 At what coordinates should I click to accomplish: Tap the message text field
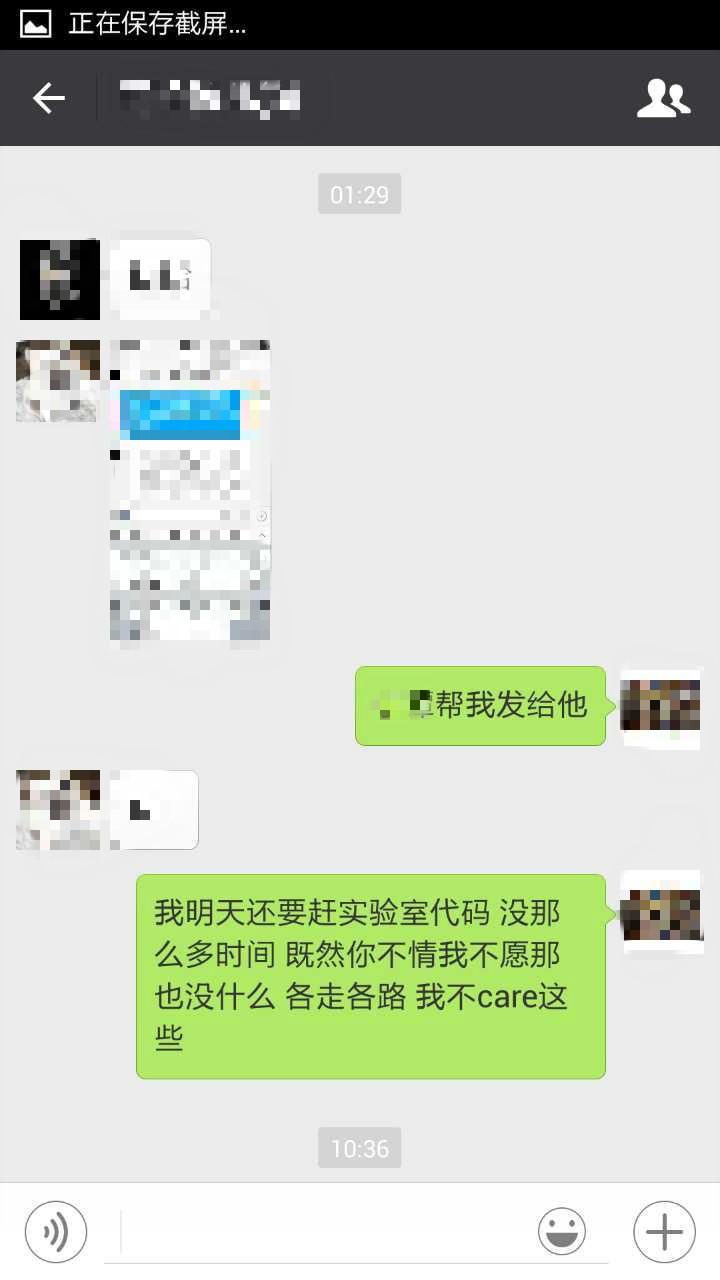pos(325,1232)
